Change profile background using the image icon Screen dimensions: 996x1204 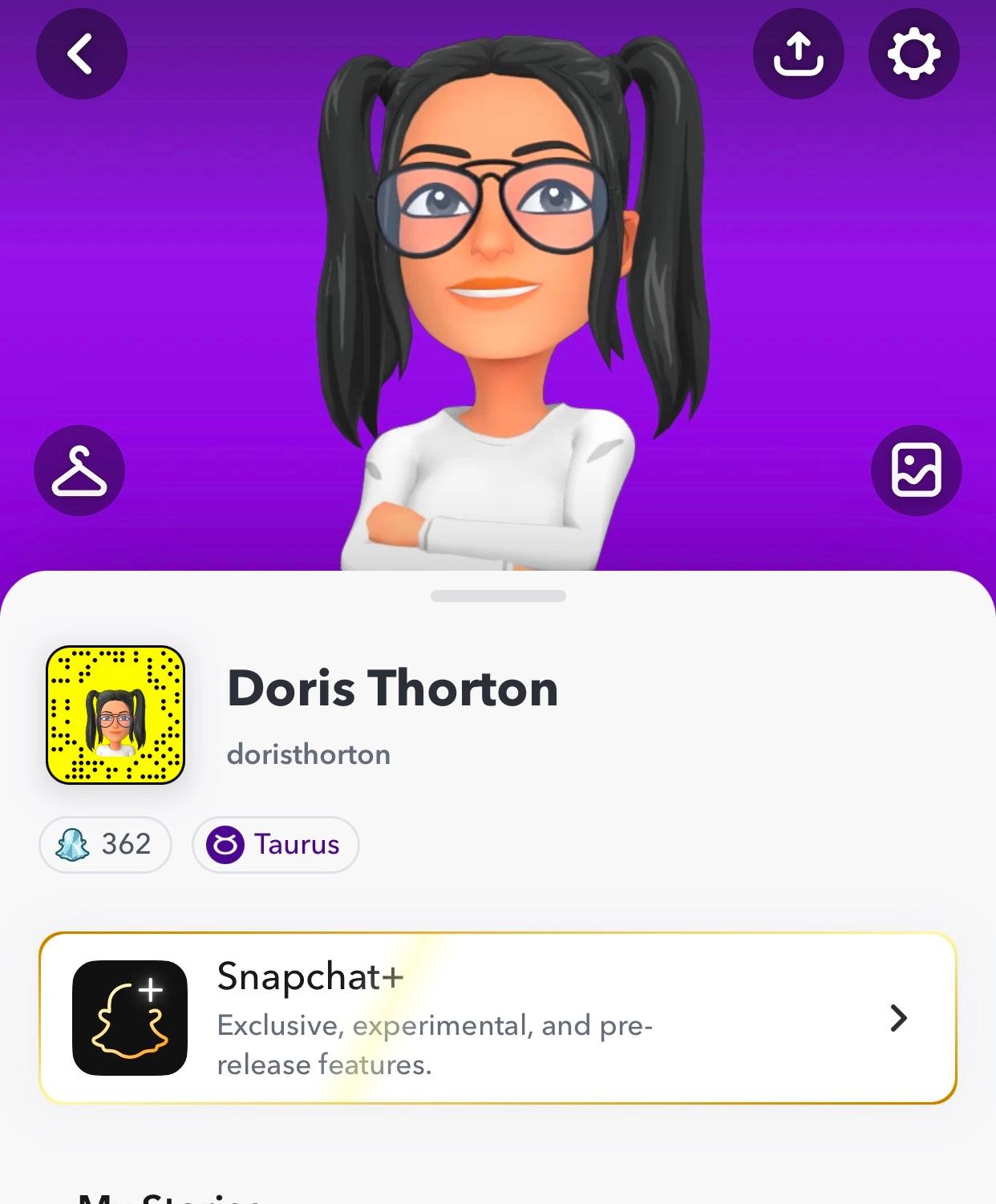click(916, 471)
